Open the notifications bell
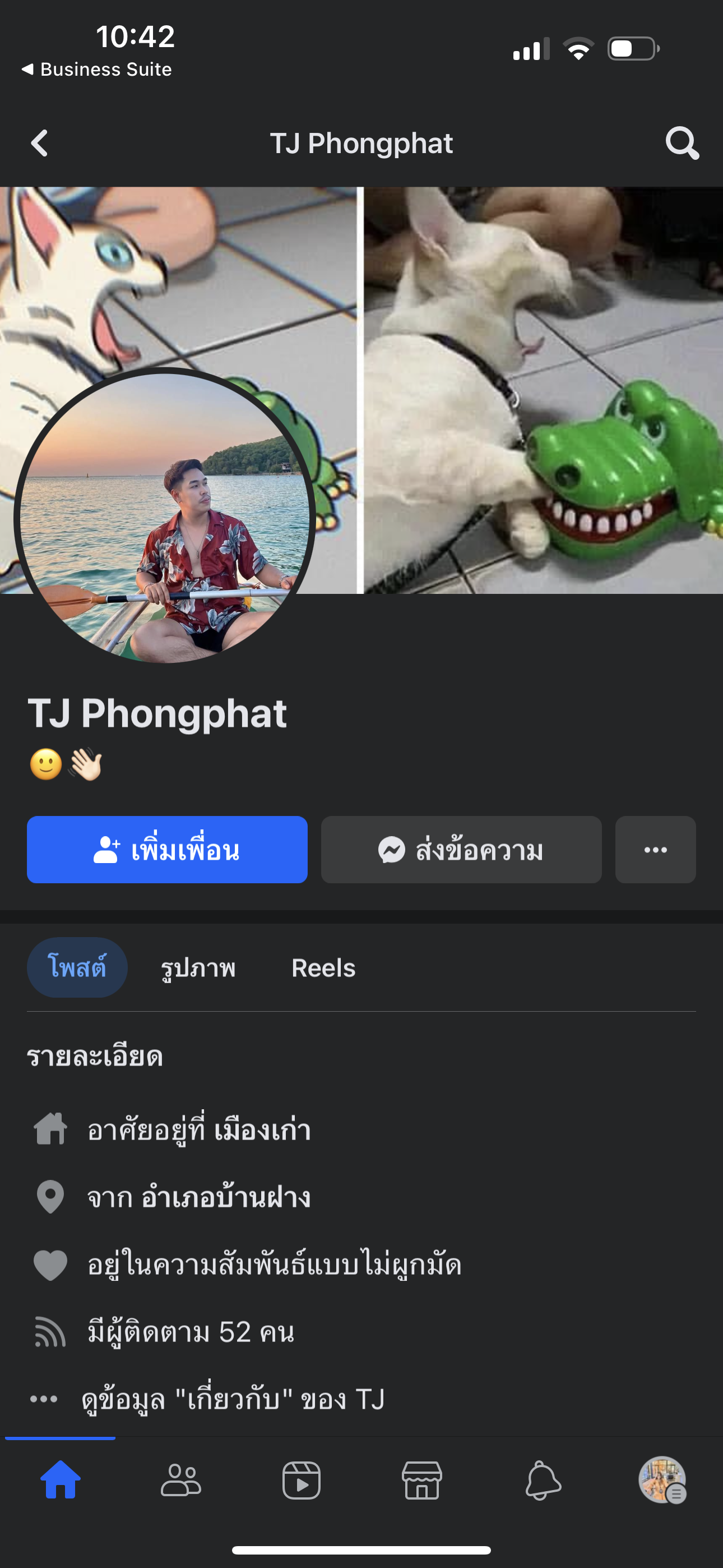723x1568 pixels. tap(543, 1480)
